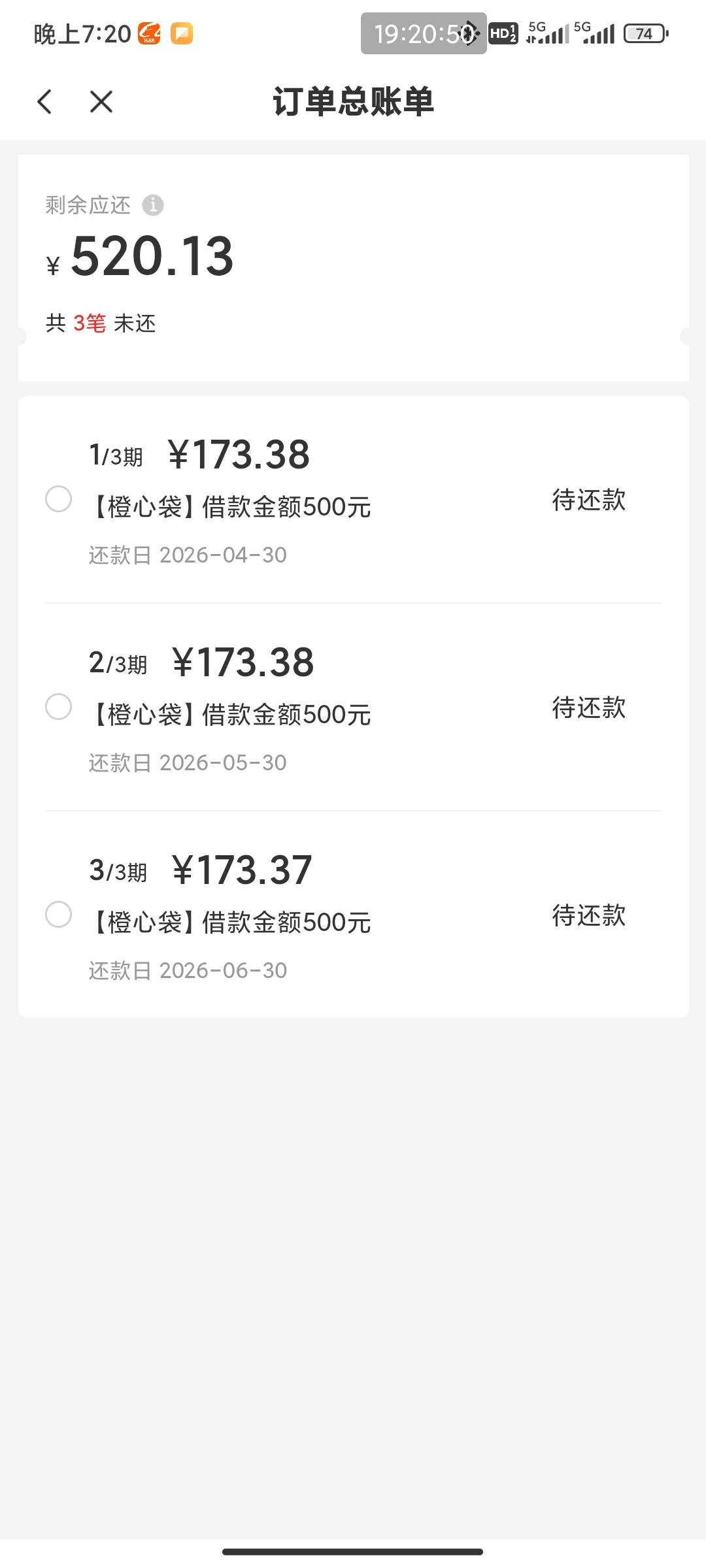Go back using the arrow icon
The image size is (706, 1568).
44,102
